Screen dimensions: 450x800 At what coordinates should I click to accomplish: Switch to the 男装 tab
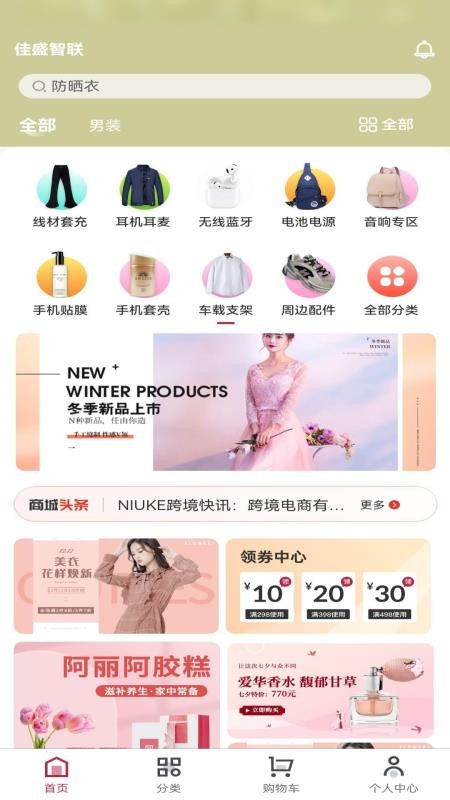[x=105, y=126]
